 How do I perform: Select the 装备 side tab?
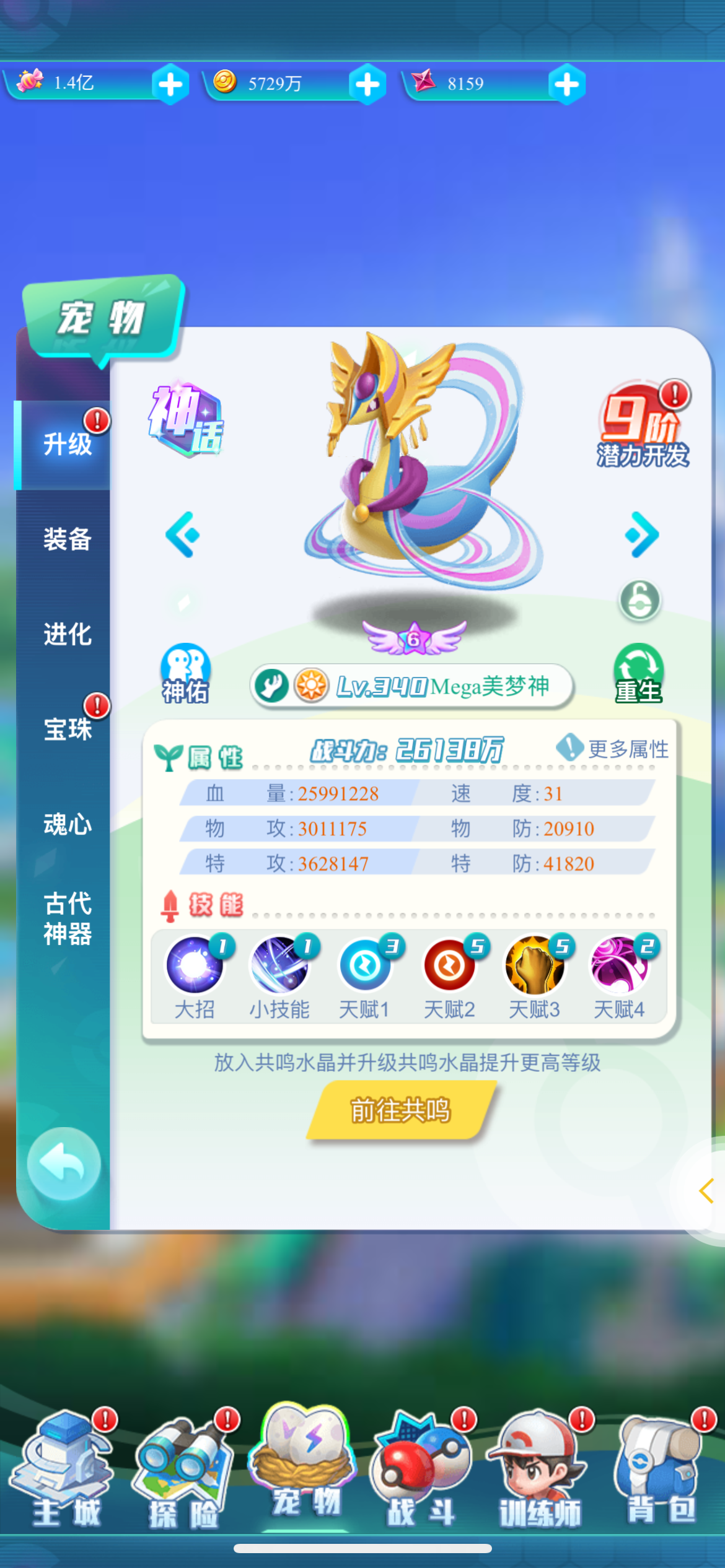tap(67, 539)
